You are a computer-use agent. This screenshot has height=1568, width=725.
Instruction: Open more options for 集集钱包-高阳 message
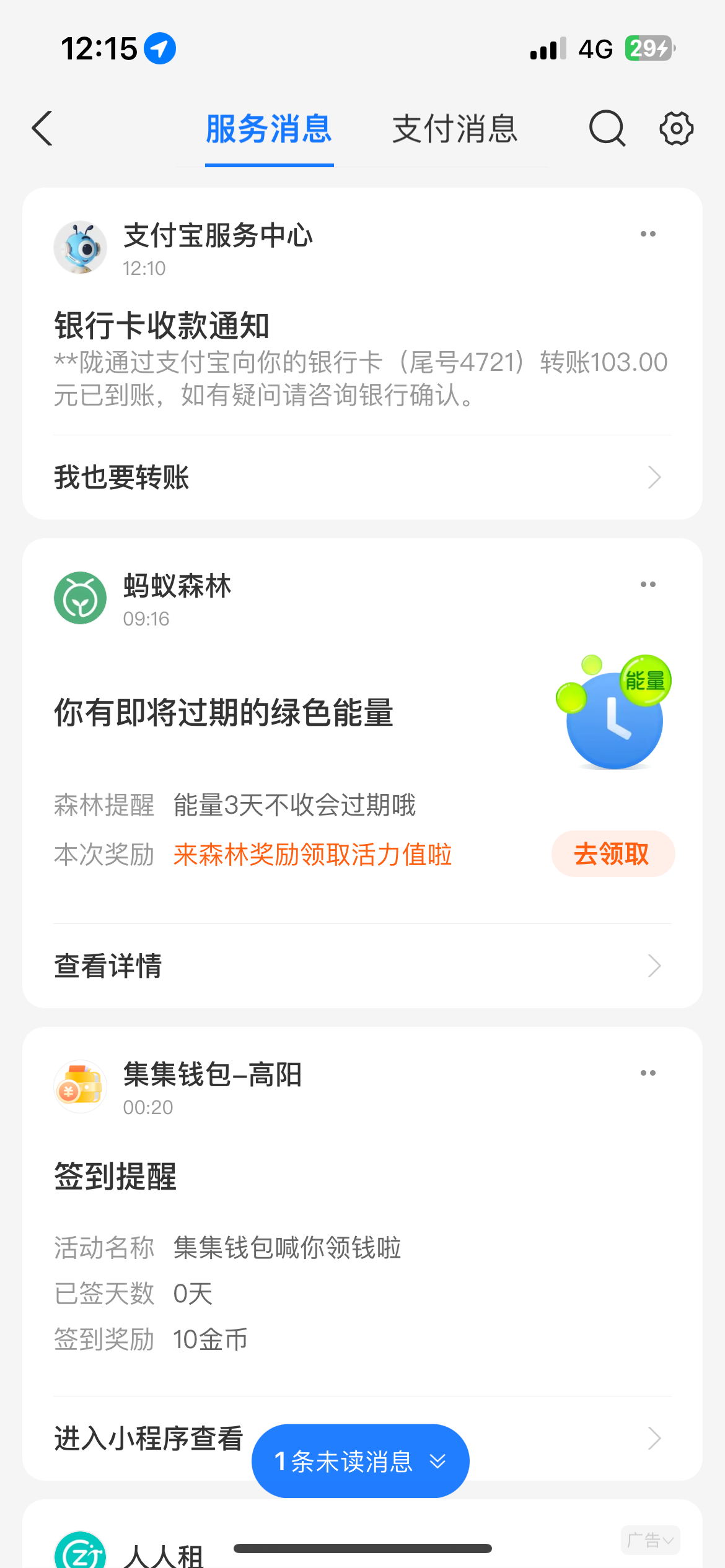(x=648, y=1073)
